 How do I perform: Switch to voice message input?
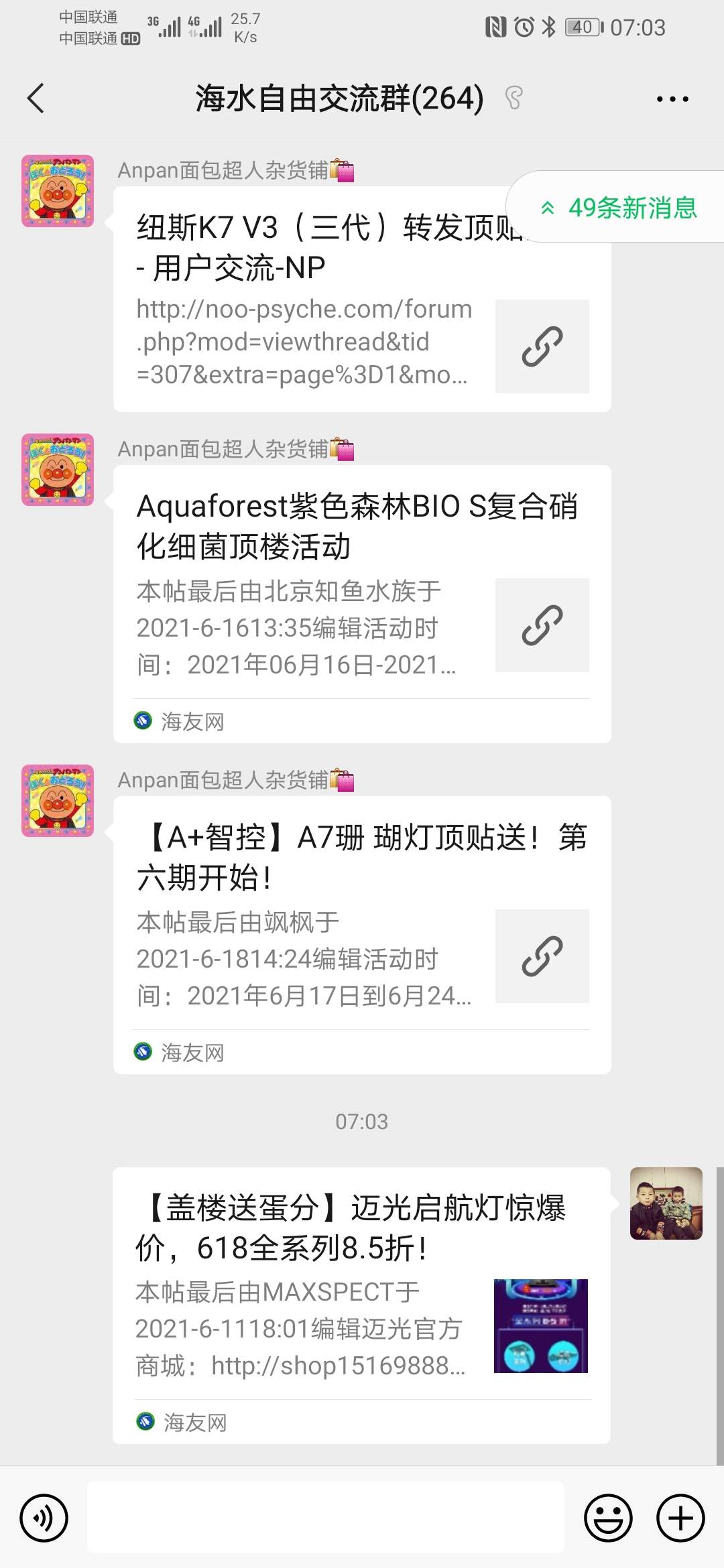(44, 1518)
